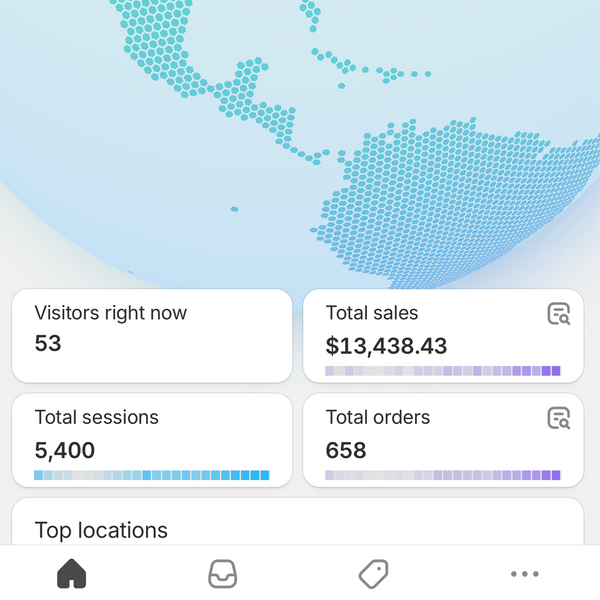Screen dimensions: 600x600
Task: Open the Visitors right now card
Action: coord(152,335)
